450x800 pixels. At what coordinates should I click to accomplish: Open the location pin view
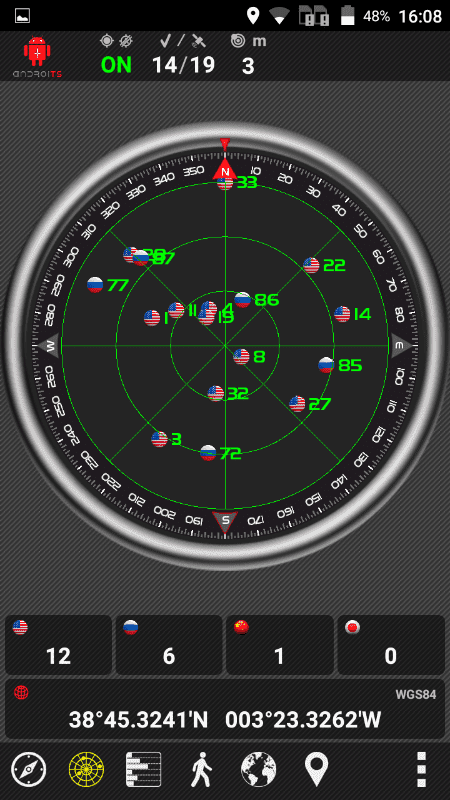pos(316,769)
